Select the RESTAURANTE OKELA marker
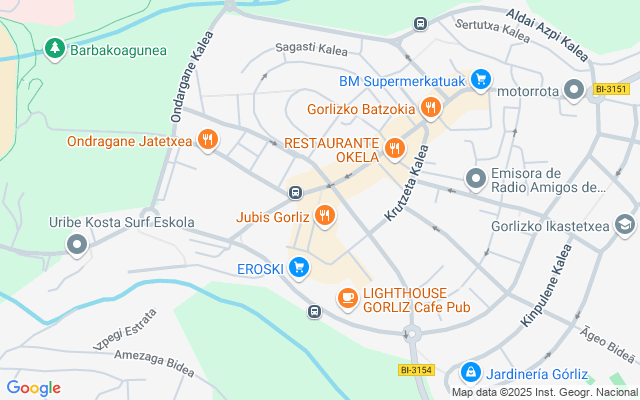 point(396,150)
